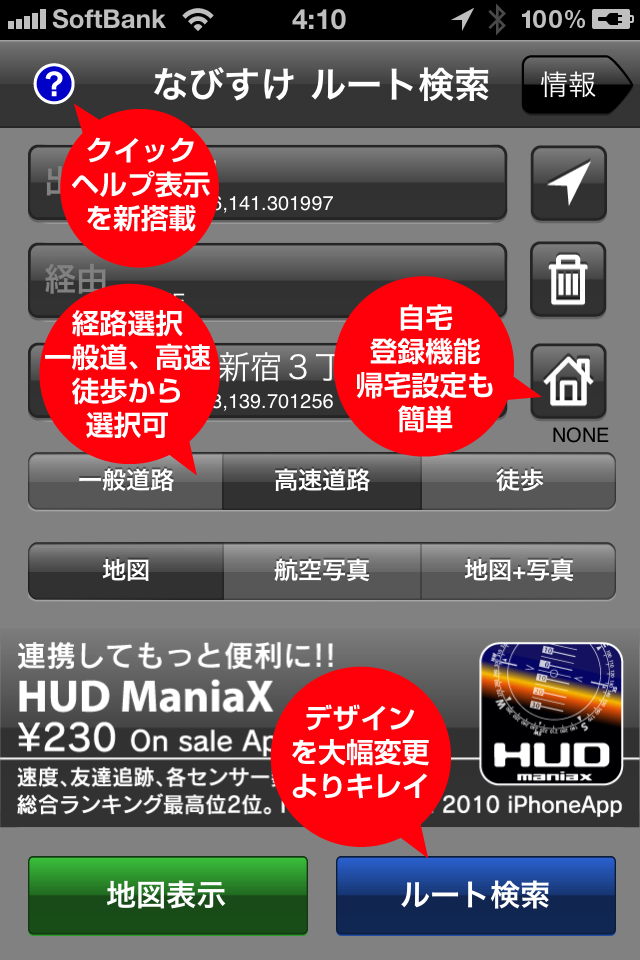Viewport: 640px width, 960px height.
Task: Select 一般道路 route type
Action: [126, 481]
